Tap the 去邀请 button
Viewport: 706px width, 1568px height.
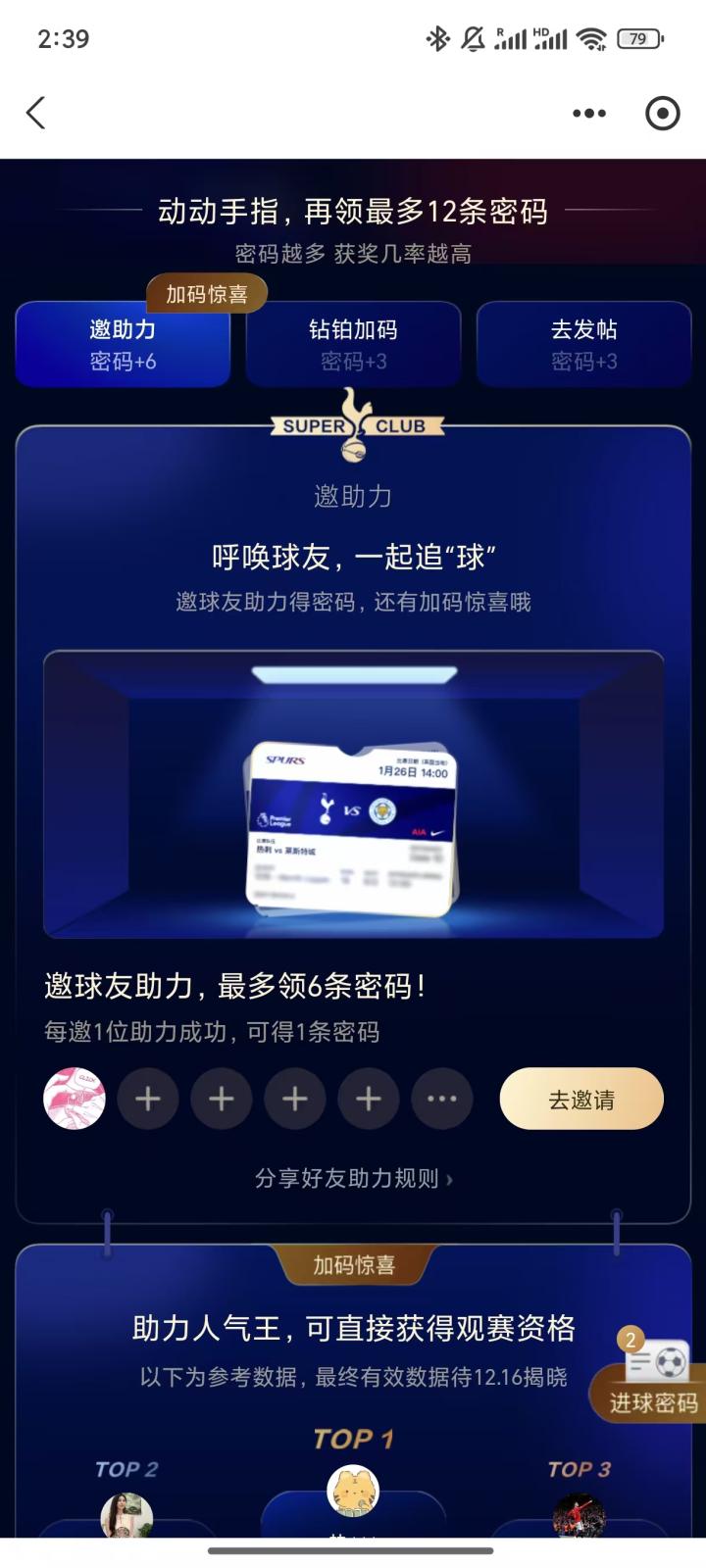pyautogui.click(x=581, y=1100)
